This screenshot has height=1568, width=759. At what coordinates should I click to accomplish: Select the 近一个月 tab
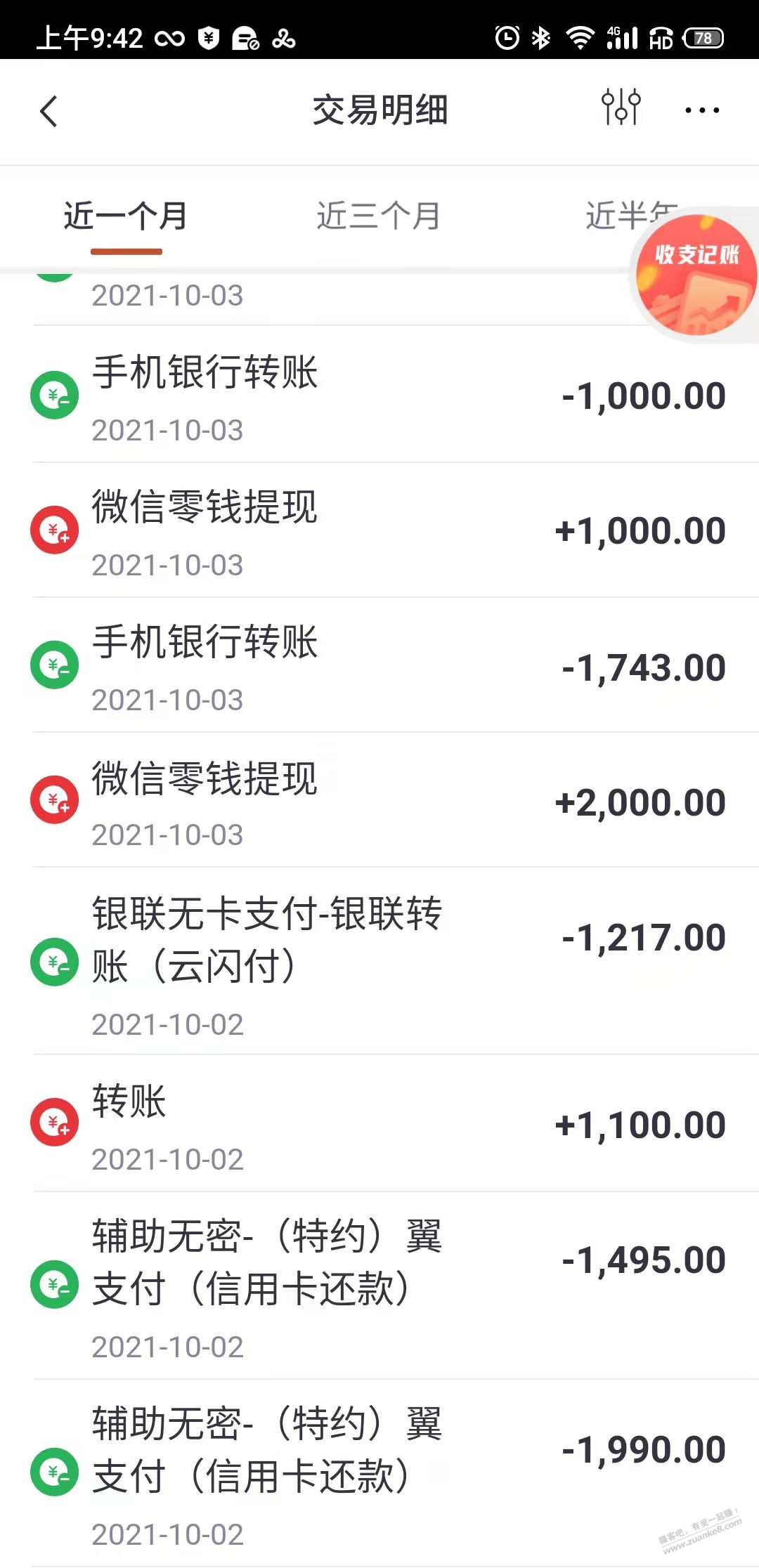(x=126, y=216)
